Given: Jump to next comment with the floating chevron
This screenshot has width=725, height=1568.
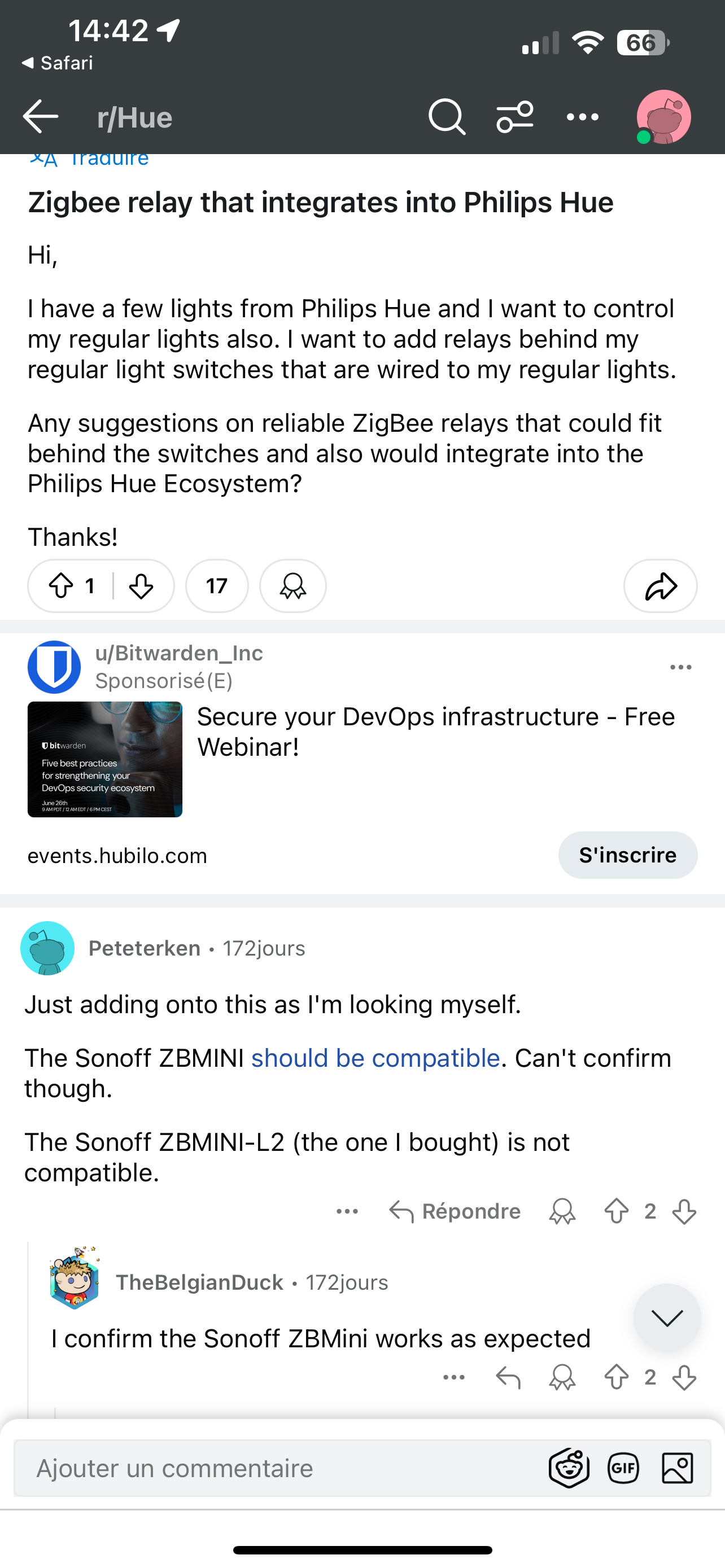Looking at the screenshot, I should 667,1317.
